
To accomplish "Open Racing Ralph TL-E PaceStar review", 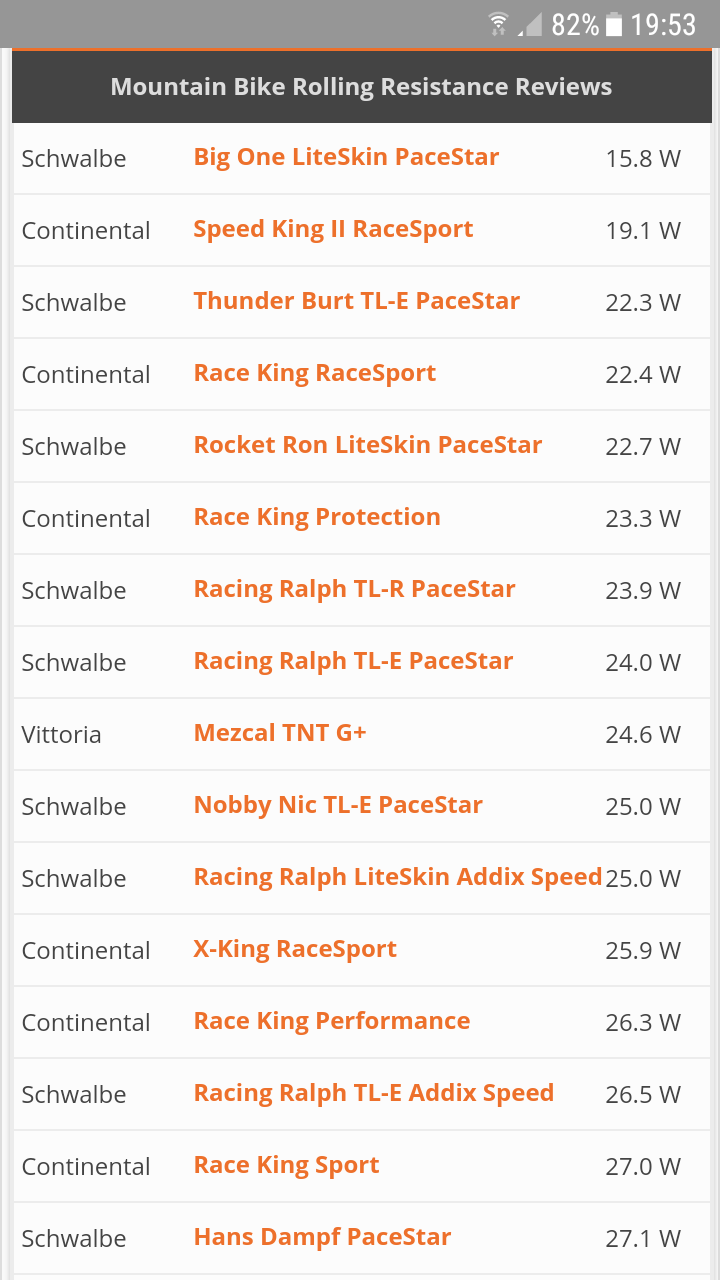I will click(353, 661).
